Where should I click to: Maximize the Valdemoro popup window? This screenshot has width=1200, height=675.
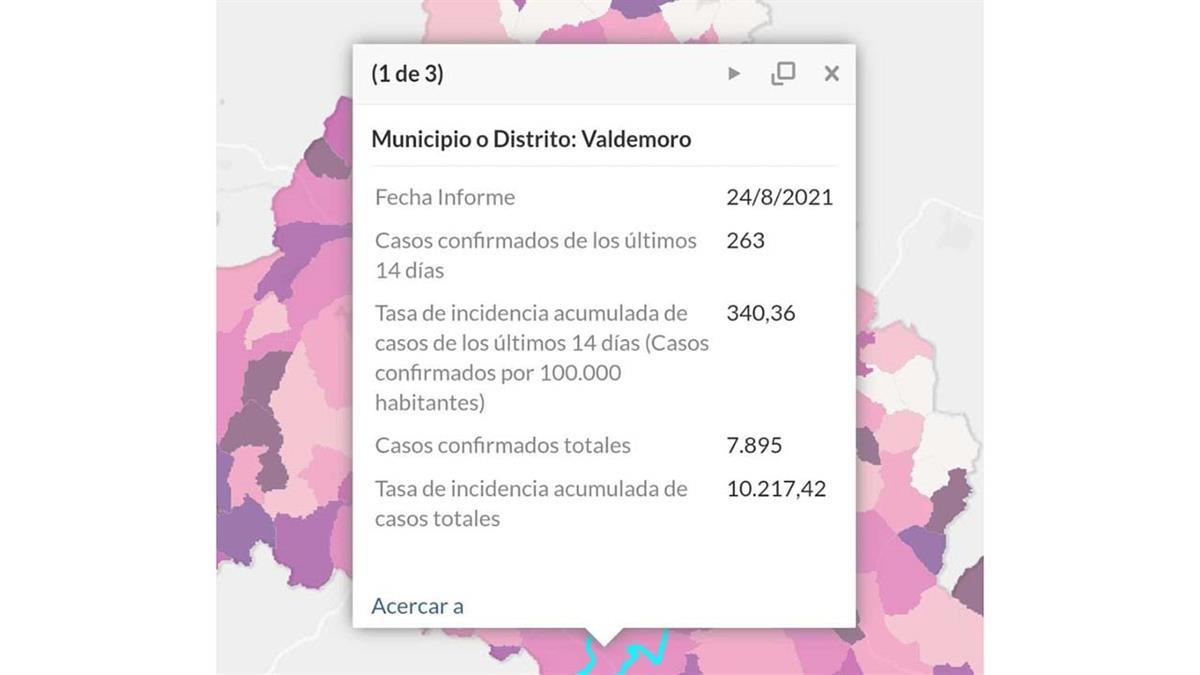783,73
